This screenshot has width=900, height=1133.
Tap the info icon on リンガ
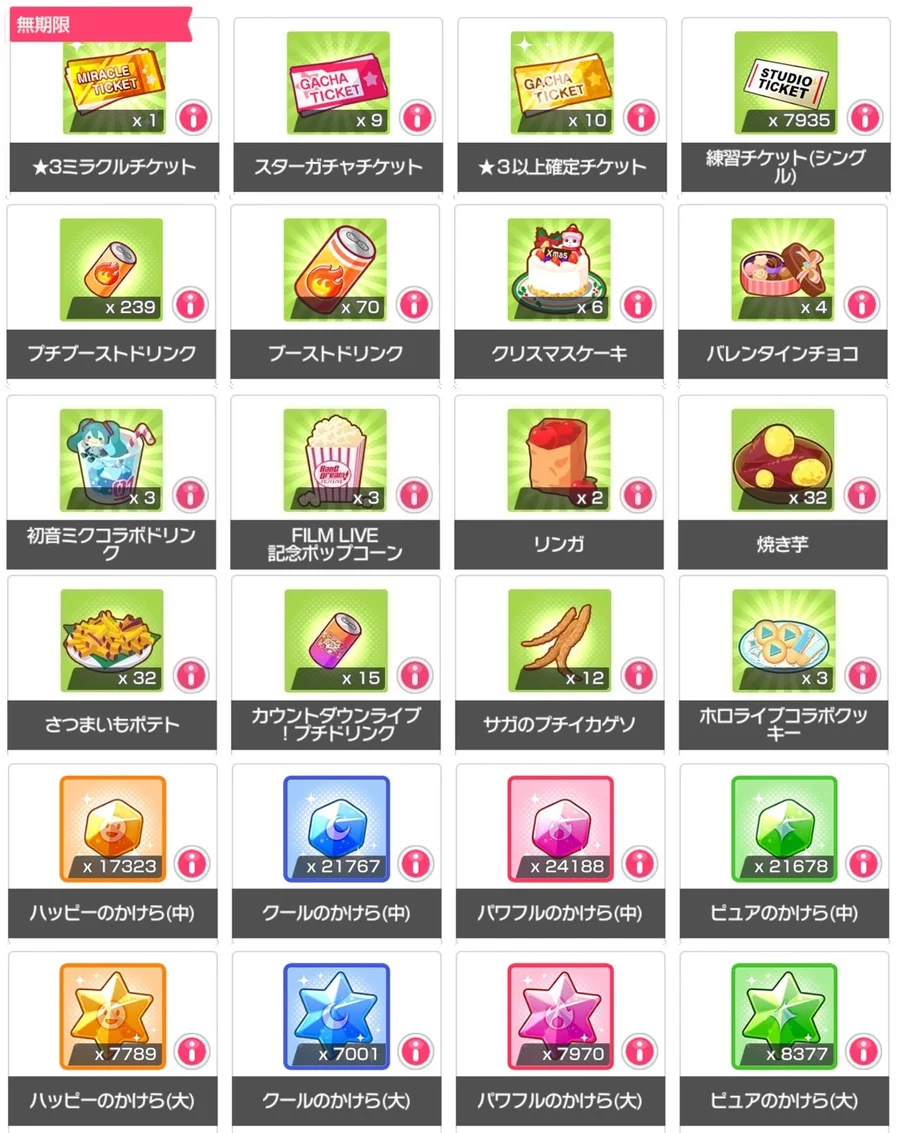[x=640, y=494]
